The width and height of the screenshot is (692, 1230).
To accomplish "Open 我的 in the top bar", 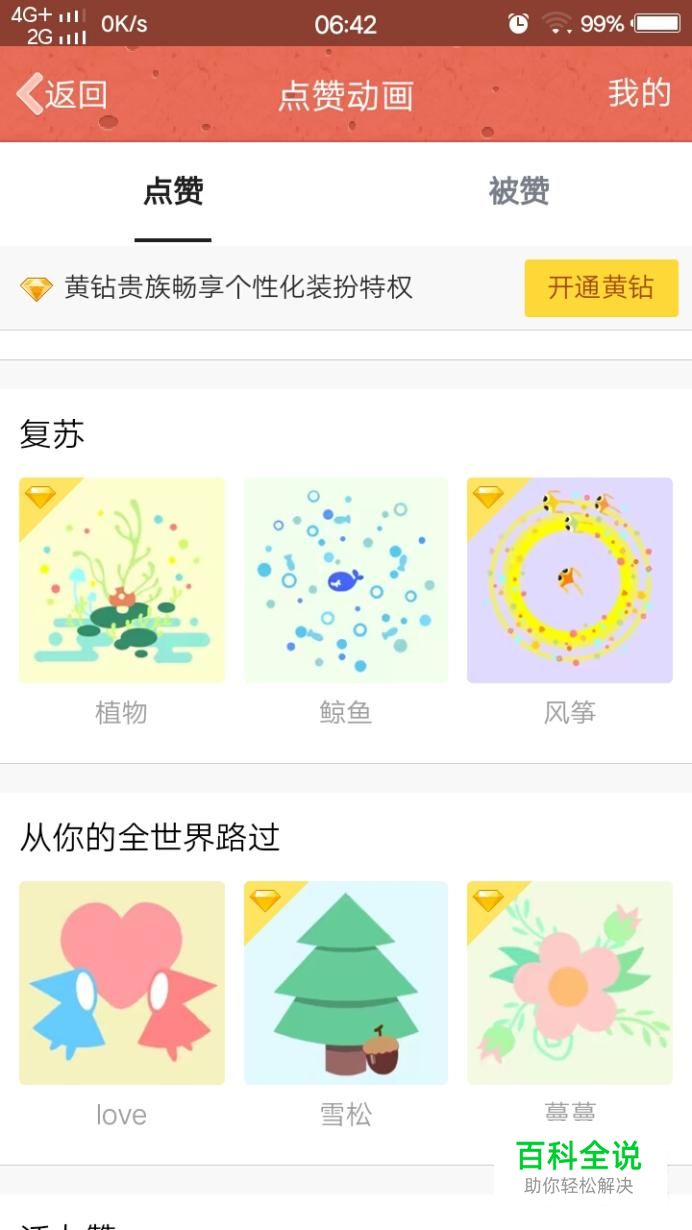I will click(x=639, y=93).
